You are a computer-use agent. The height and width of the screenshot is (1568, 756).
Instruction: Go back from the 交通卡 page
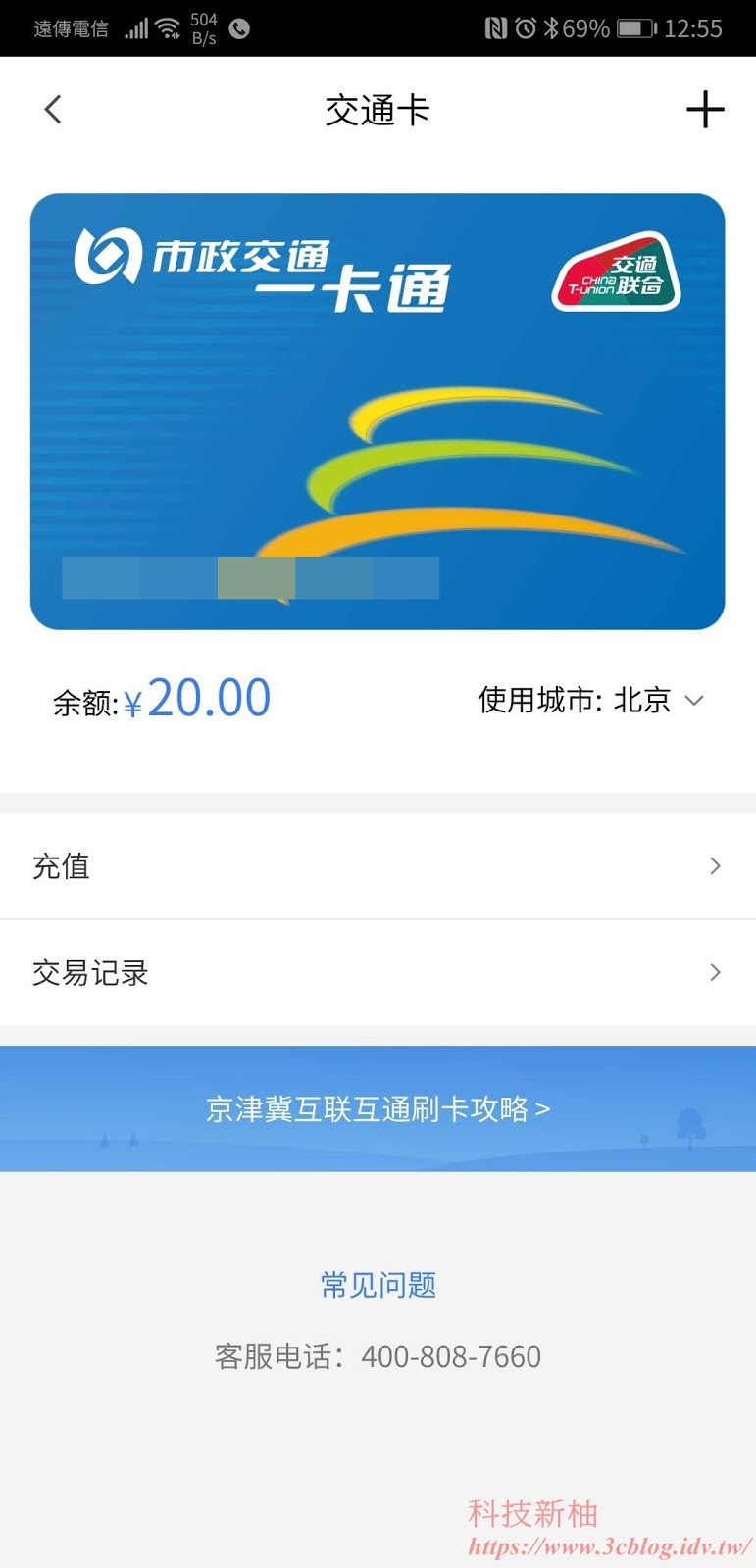click(x=54, y=110)
